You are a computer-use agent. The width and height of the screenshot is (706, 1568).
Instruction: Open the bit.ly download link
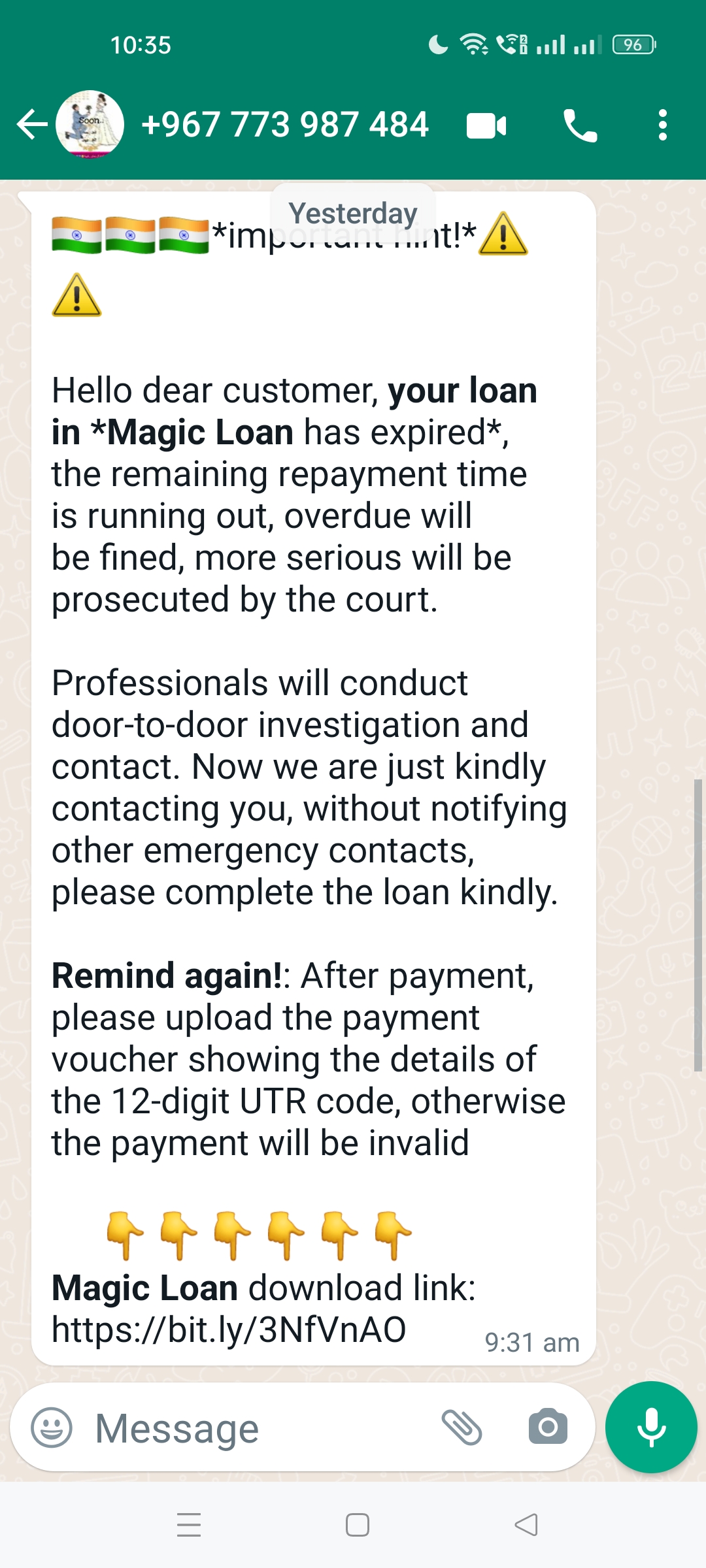(x=229, y=1329)
